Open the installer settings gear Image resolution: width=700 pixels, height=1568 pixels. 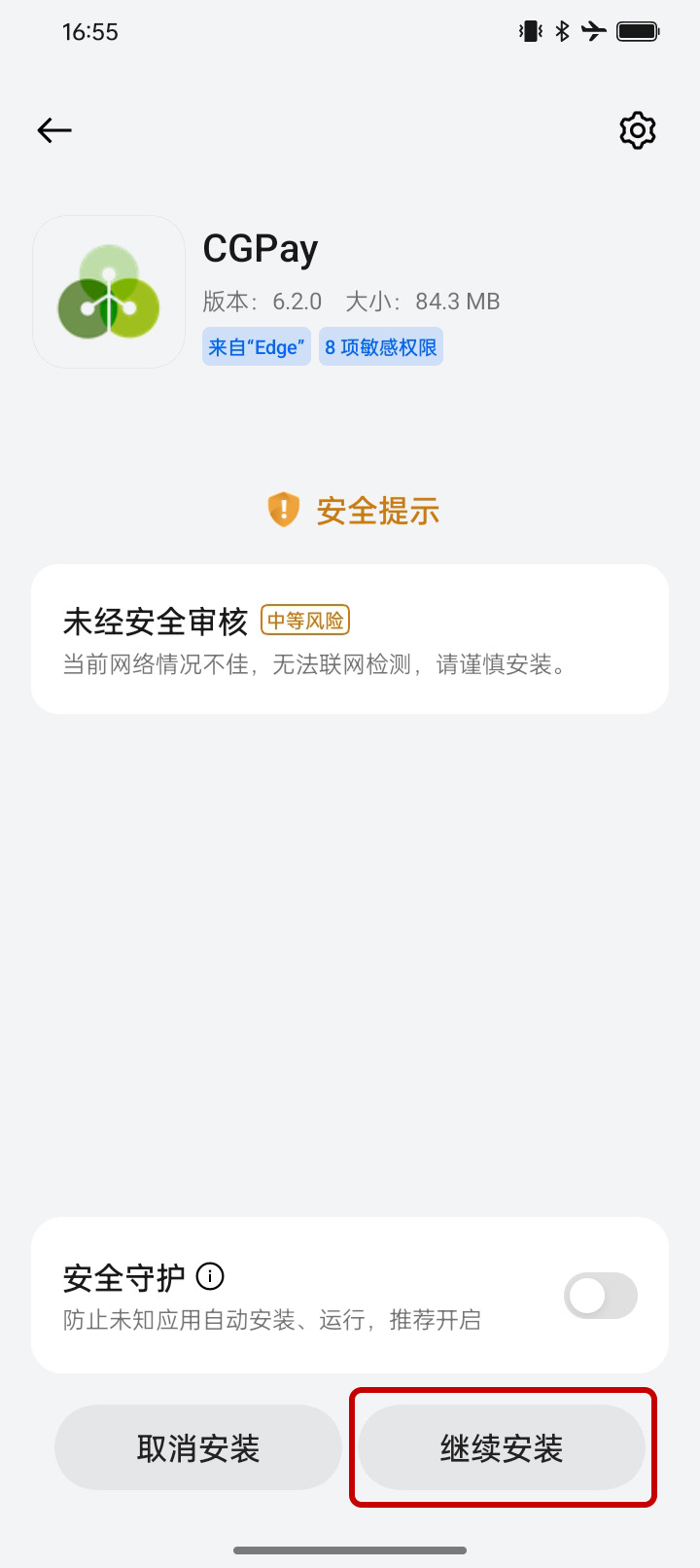[637, 130]
